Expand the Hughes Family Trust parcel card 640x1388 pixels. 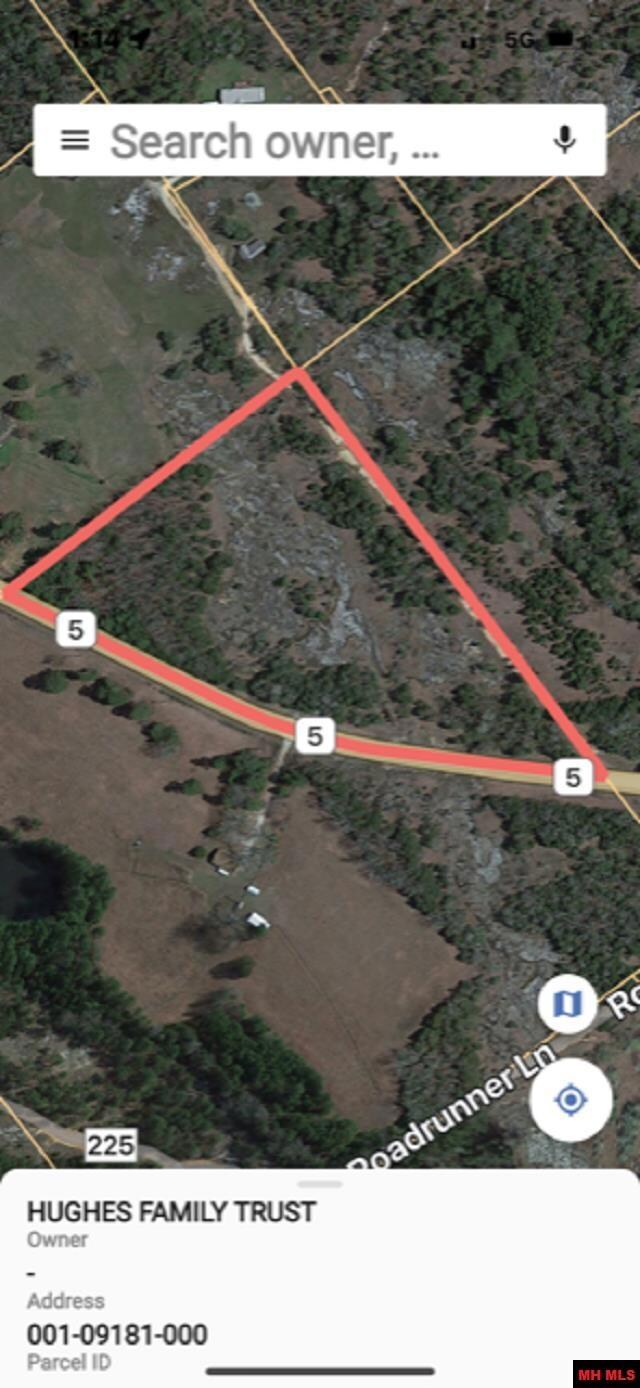[320, 1185]
